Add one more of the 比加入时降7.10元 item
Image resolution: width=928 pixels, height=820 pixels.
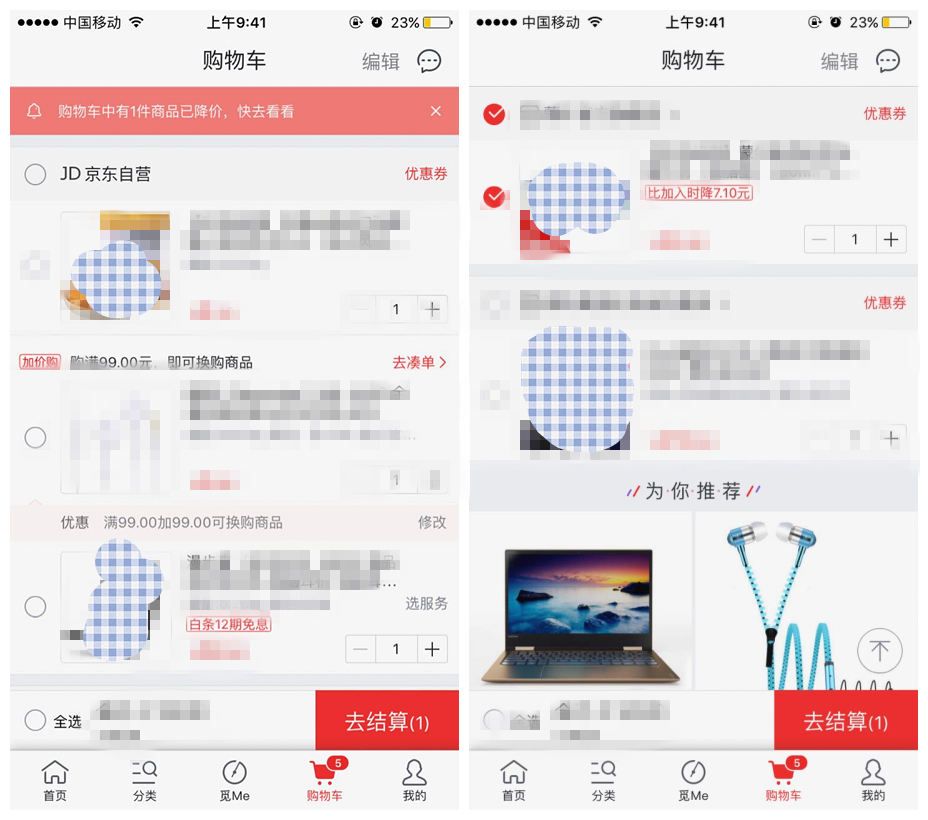(890, 239)
